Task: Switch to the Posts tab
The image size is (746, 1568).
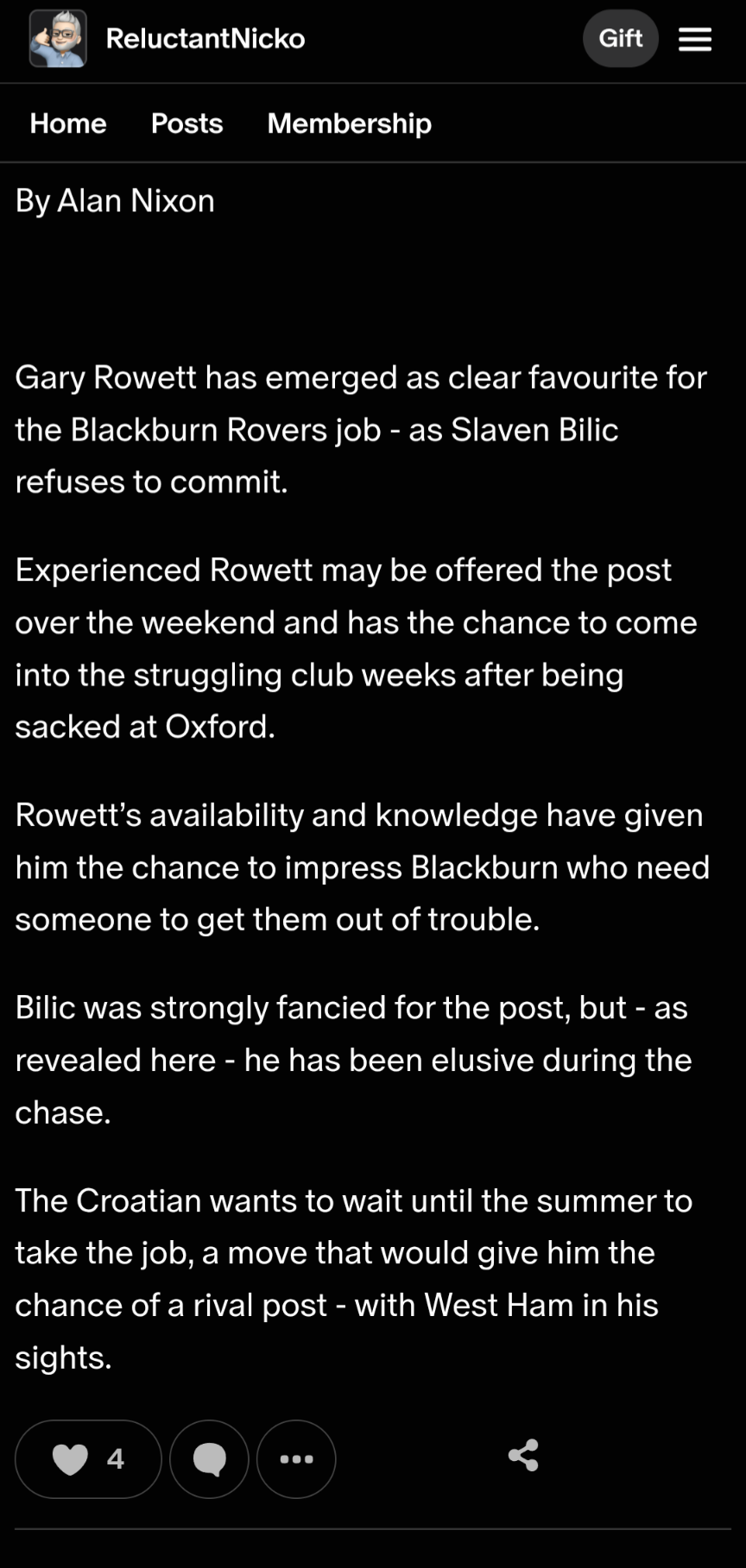Action: tap(186, 123)
